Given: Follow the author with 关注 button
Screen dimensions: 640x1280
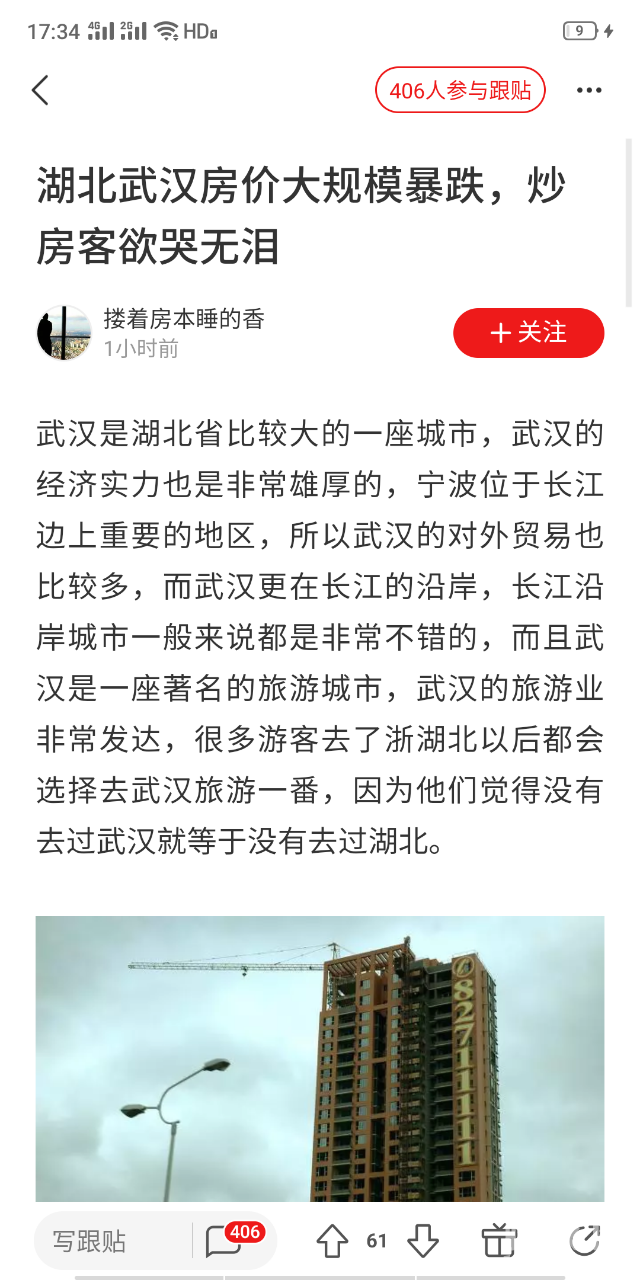Looking at the screenshot, I should pyautogui.click(x=528, y=333).
